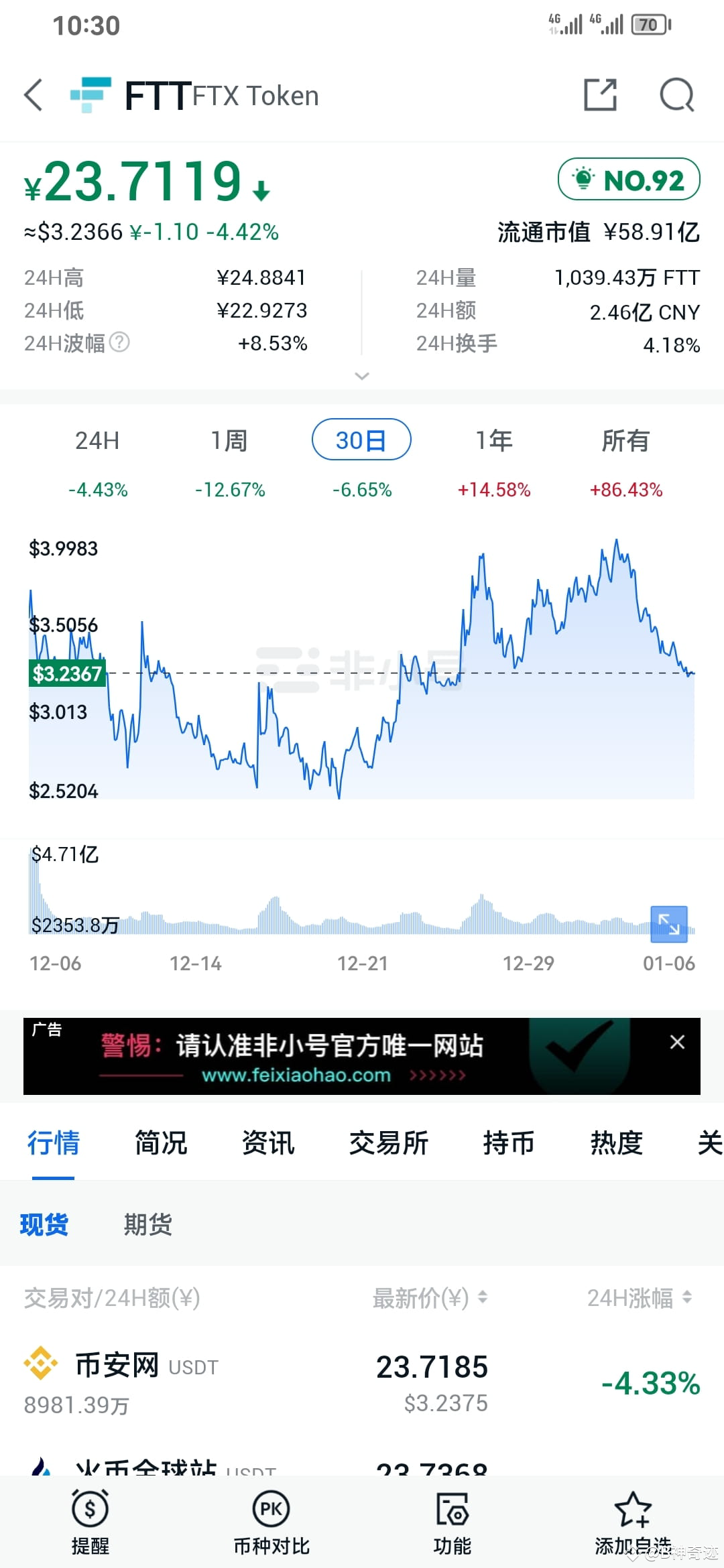
Task: Tap the 币安网 Binance exchange logo
Action: [x=38, y=1365]
